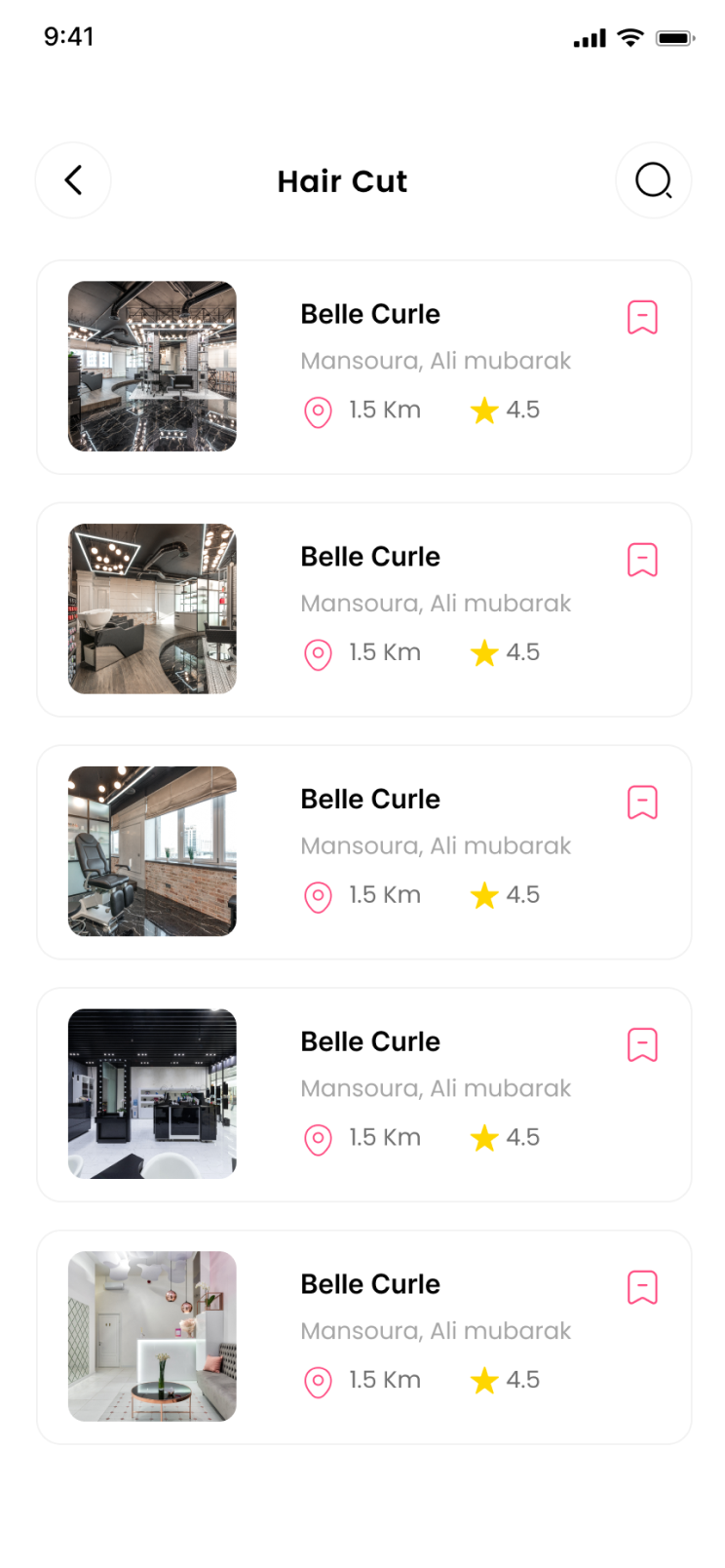Toggle the bookmark on the last salon card
The width and height of the screenshot is (725, 1568).
(x=641, y=1287)
